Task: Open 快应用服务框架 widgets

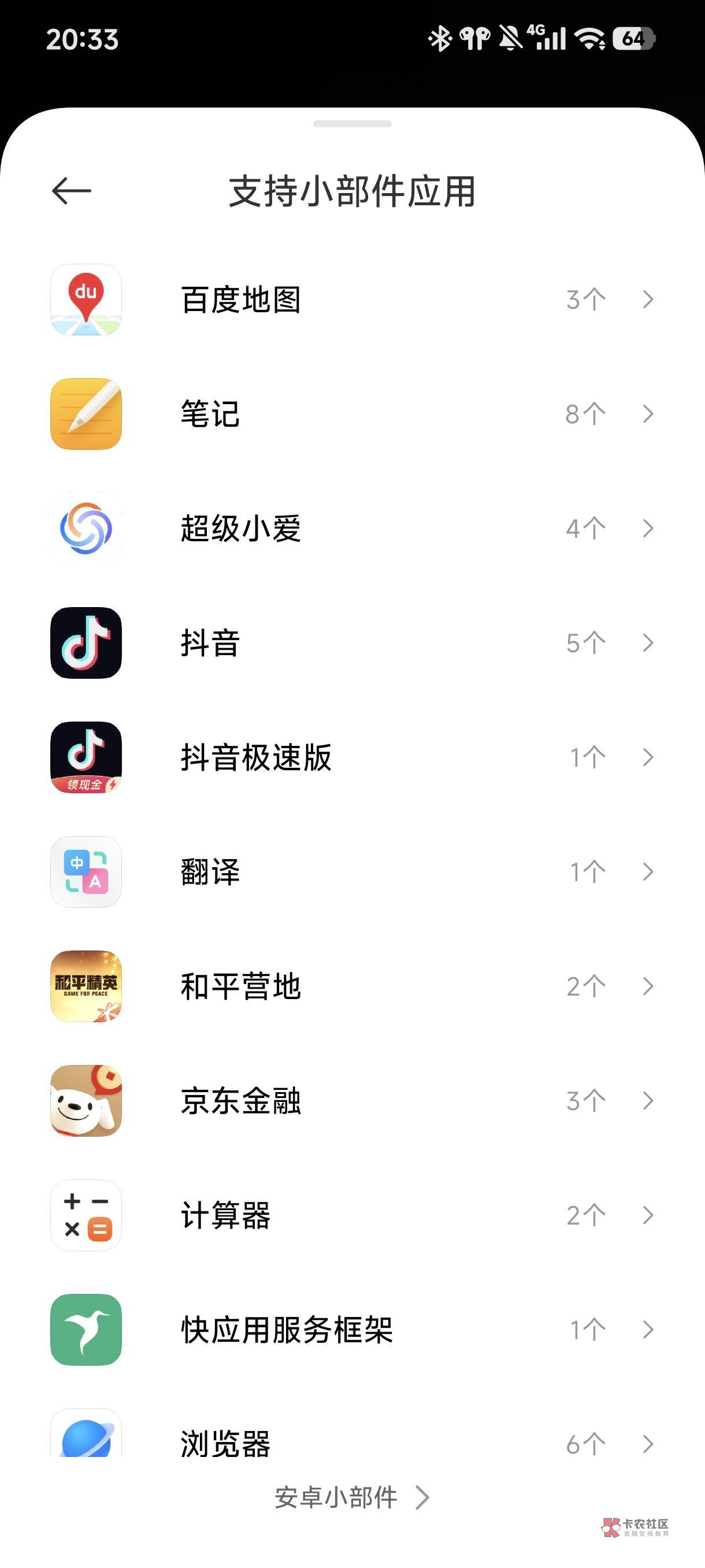Action: [x=351, y=1329]
